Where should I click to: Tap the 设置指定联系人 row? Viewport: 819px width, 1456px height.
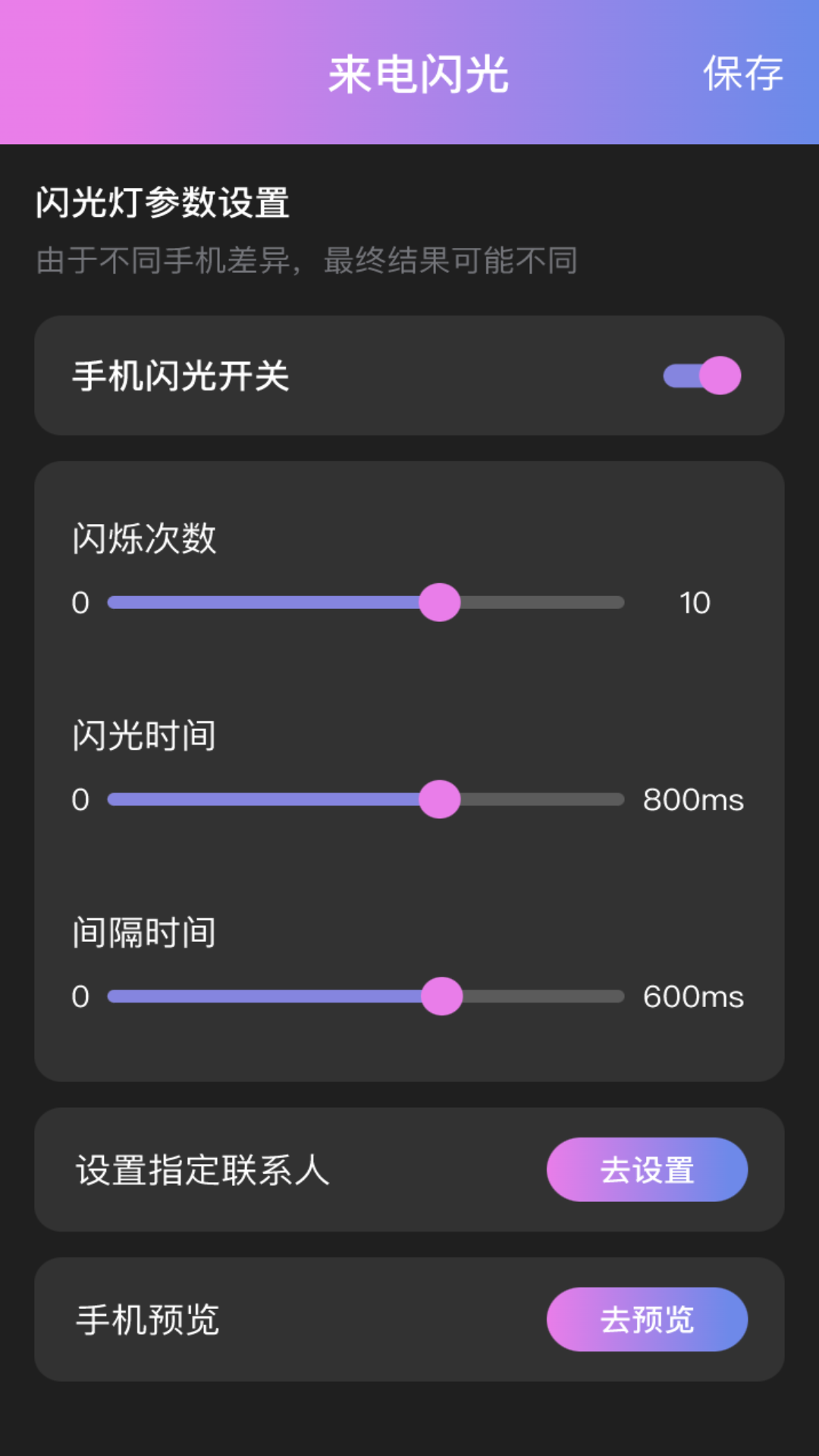[203, 1170]
